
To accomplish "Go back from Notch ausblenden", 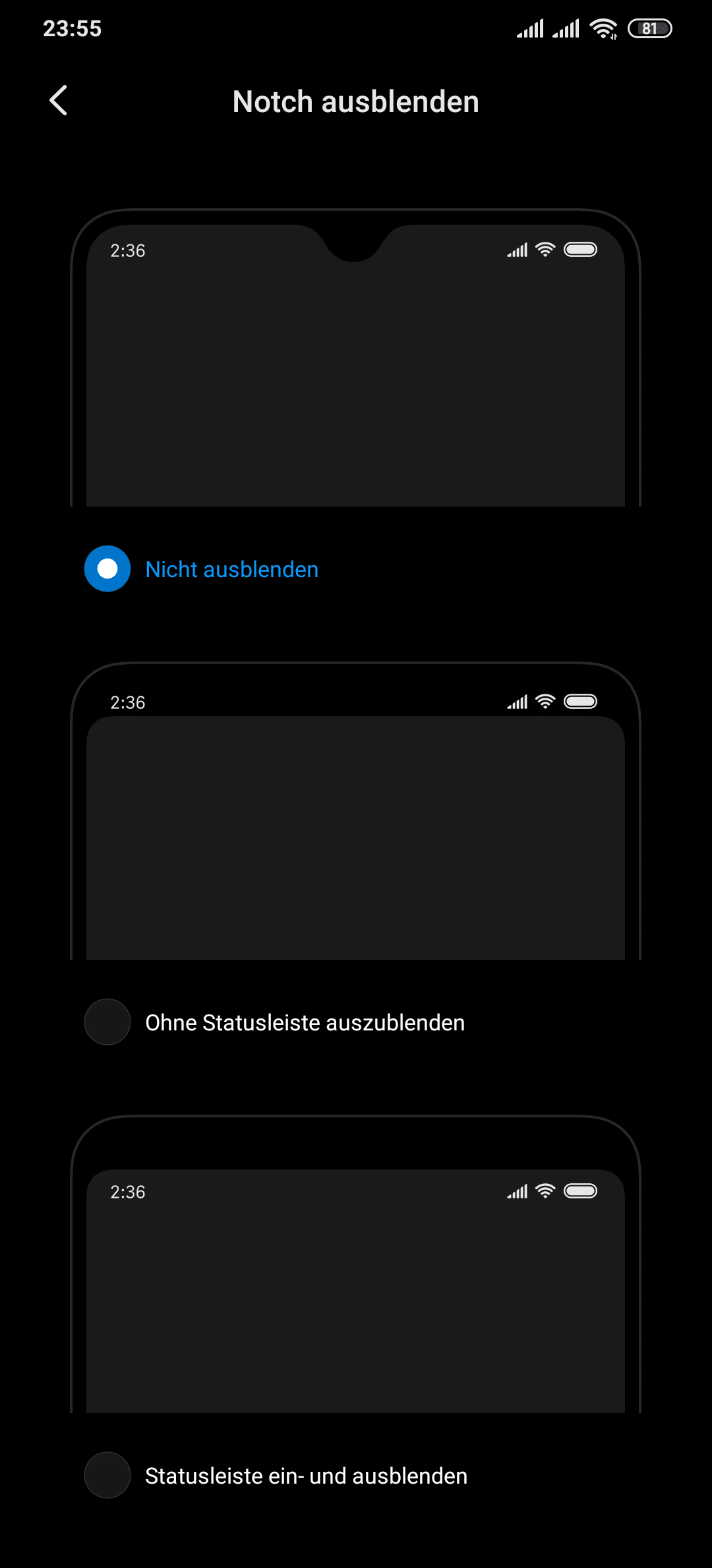I will coord(59,101).
